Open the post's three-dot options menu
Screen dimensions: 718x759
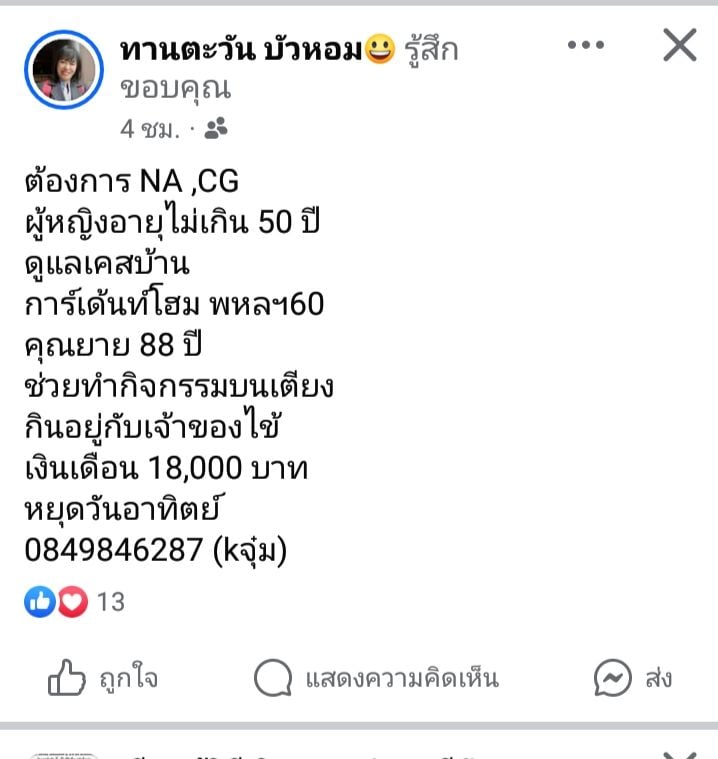tap(586, 45)
